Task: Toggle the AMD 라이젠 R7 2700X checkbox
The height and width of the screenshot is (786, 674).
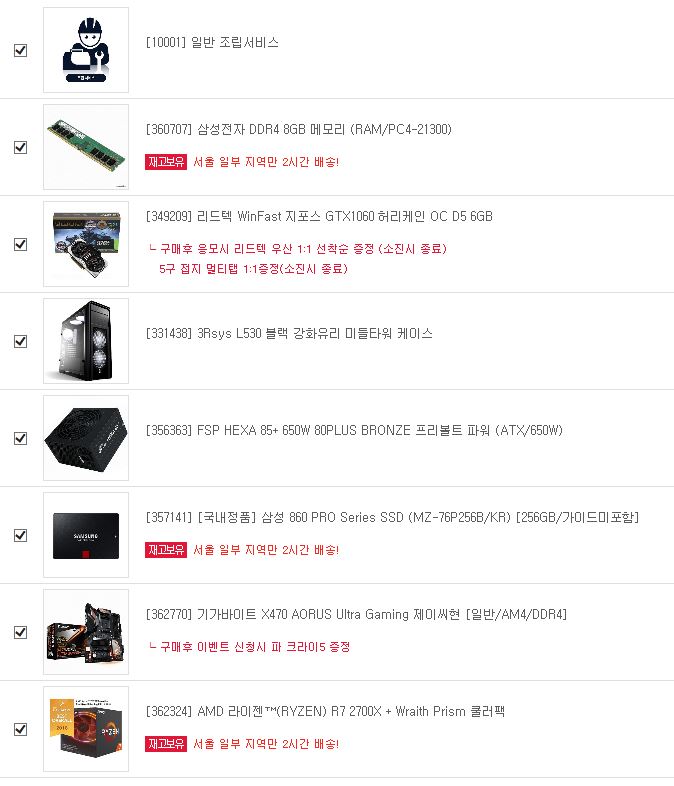Action: tap(20, 729)
